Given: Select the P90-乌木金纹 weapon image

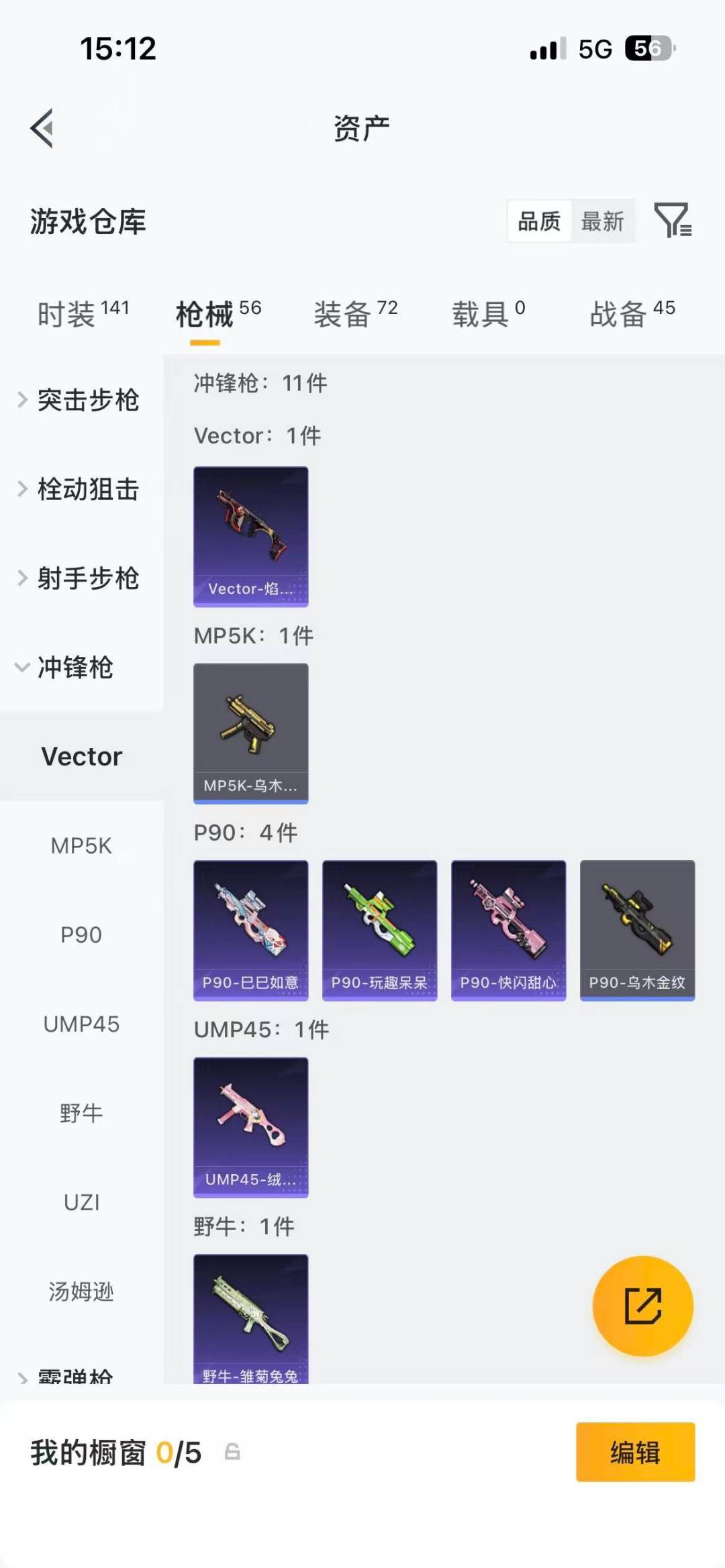Looking at the screenshot, I should tap(637, 929).
